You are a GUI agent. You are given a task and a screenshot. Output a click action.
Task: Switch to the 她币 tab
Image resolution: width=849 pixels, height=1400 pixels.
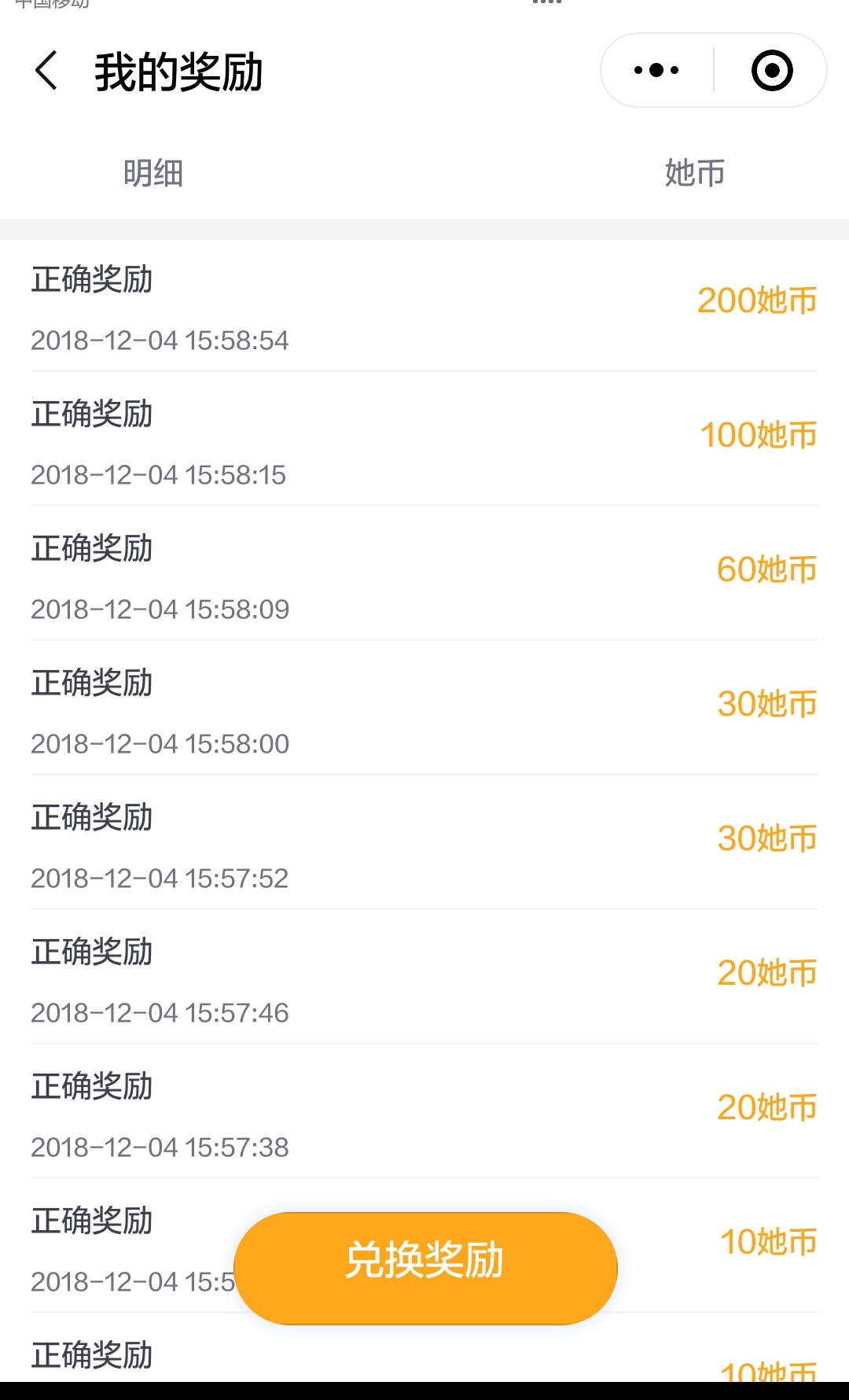click(x=695, y=173)
